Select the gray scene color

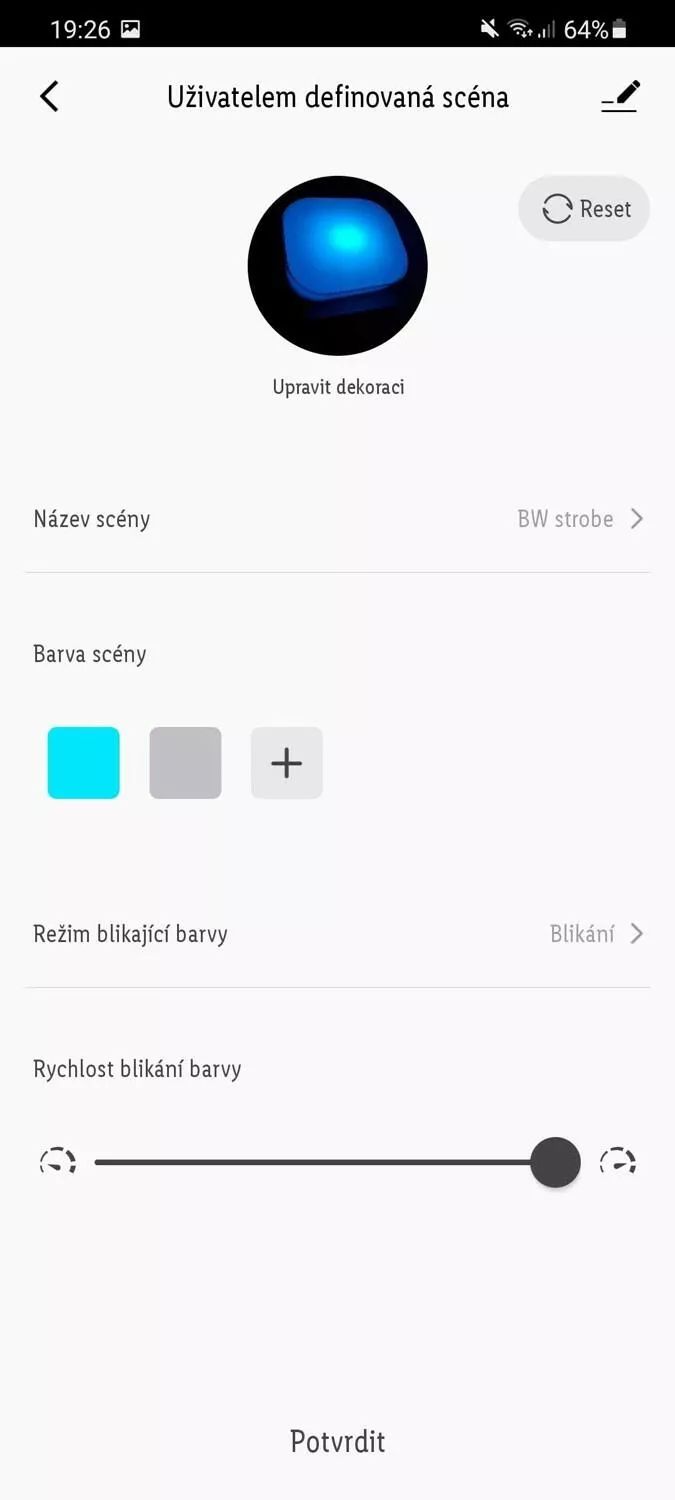point(185,763)
